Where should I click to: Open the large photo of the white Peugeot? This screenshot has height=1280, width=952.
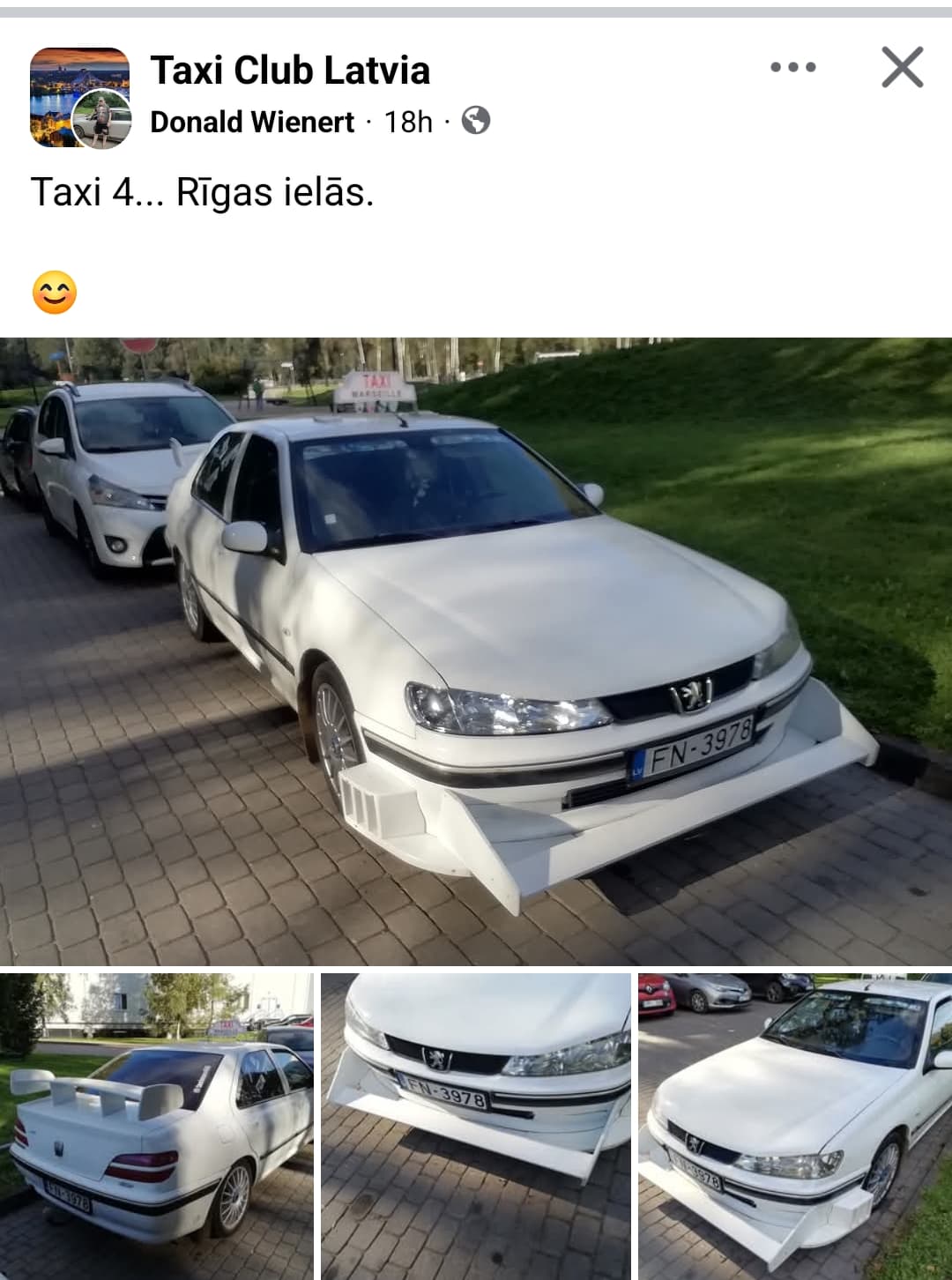(476, 651)
